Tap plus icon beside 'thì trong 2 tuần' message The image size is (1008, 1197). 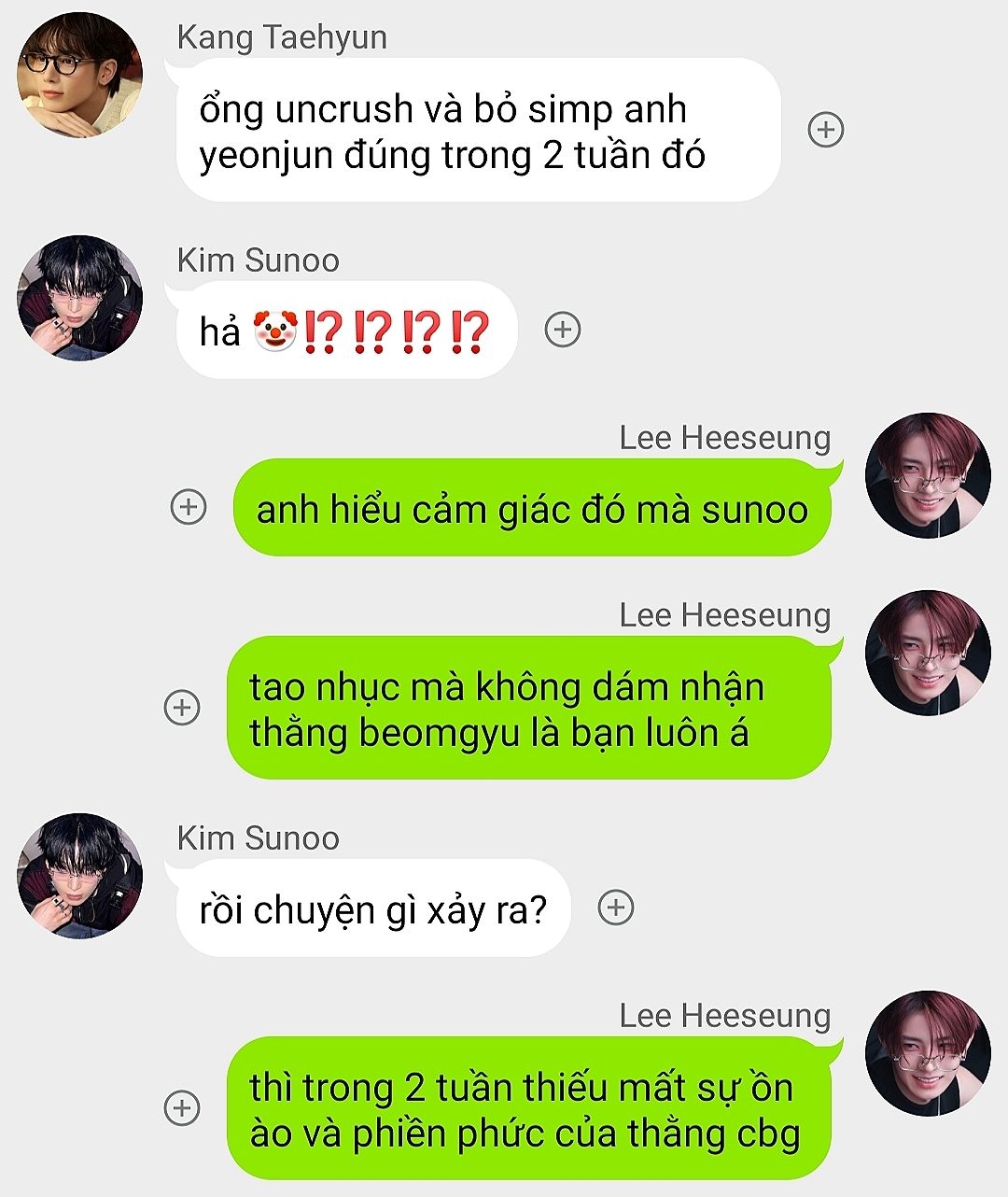tap(182, 1108)
